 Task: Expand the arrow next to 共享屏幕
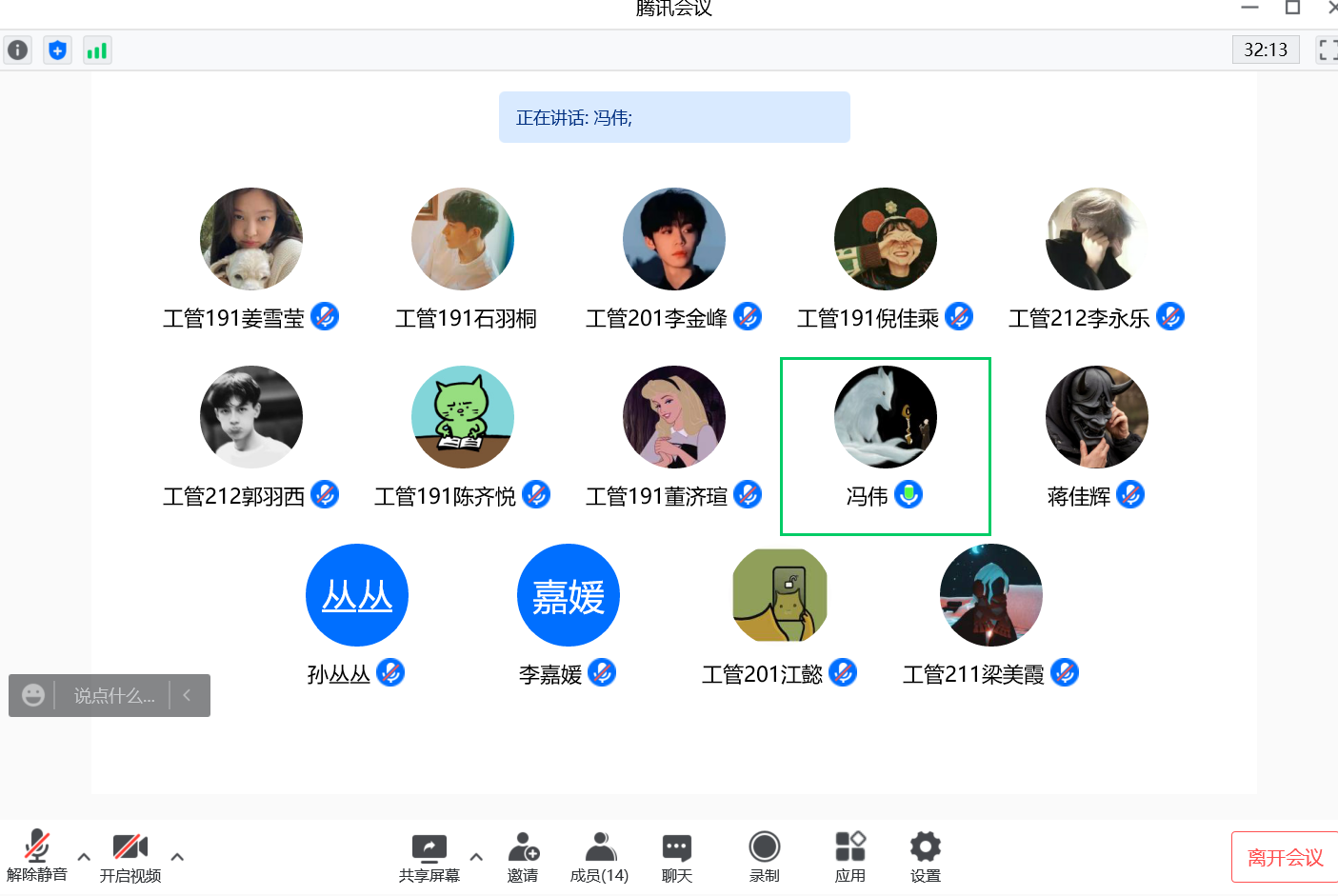476,857
